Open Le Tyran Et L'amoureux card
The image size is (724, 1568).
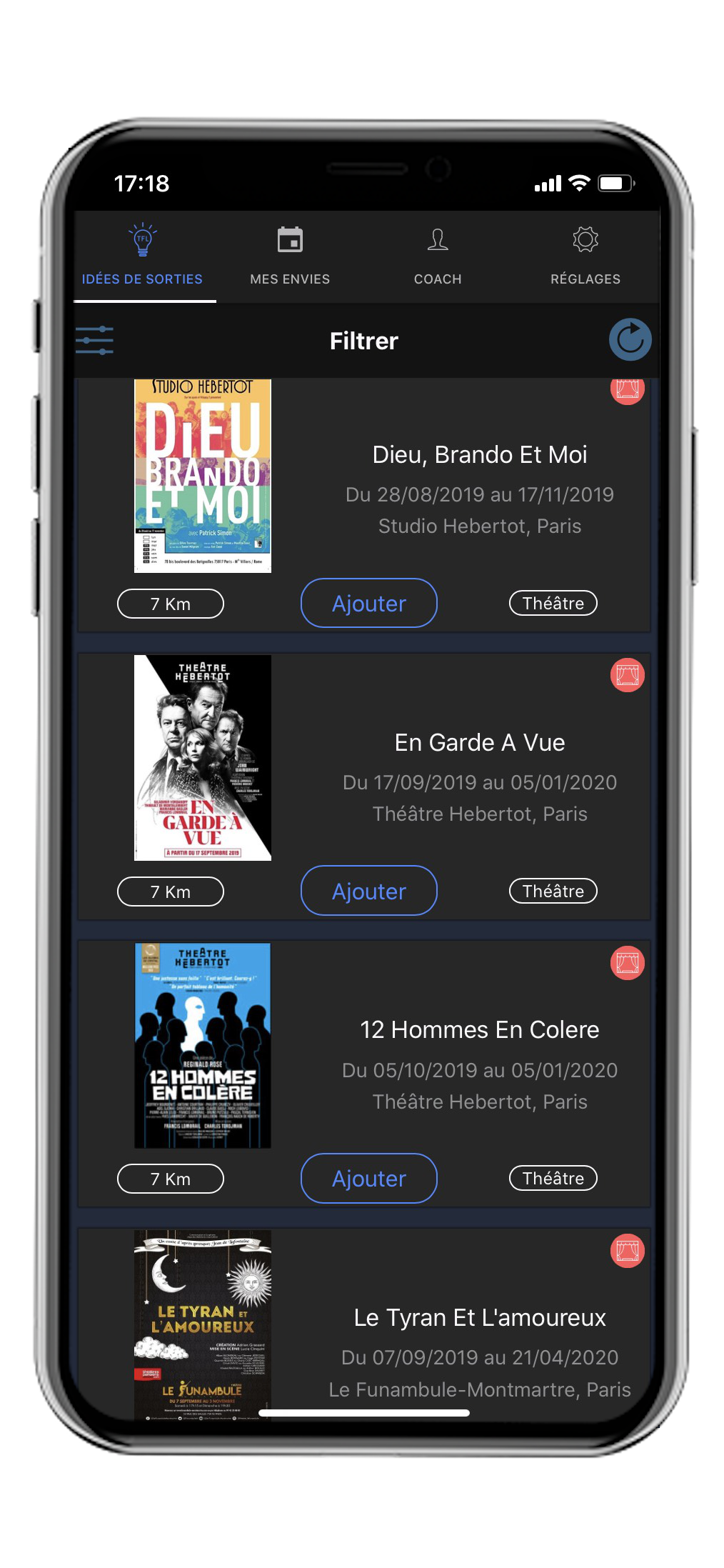pyautogui.click(x=480, y=1318)
